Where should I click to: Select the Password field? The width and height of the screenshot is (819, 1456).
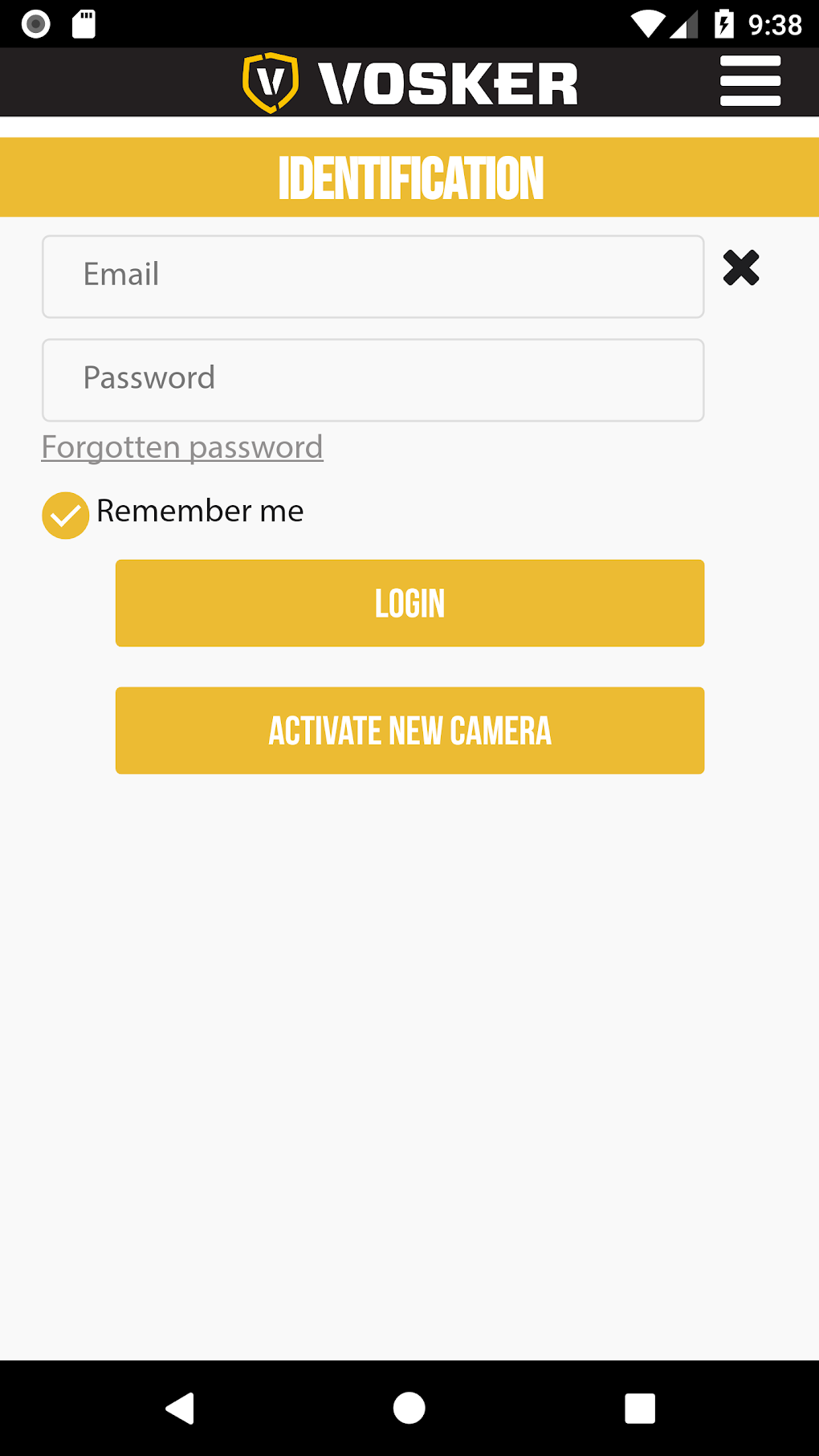point(373,380)
